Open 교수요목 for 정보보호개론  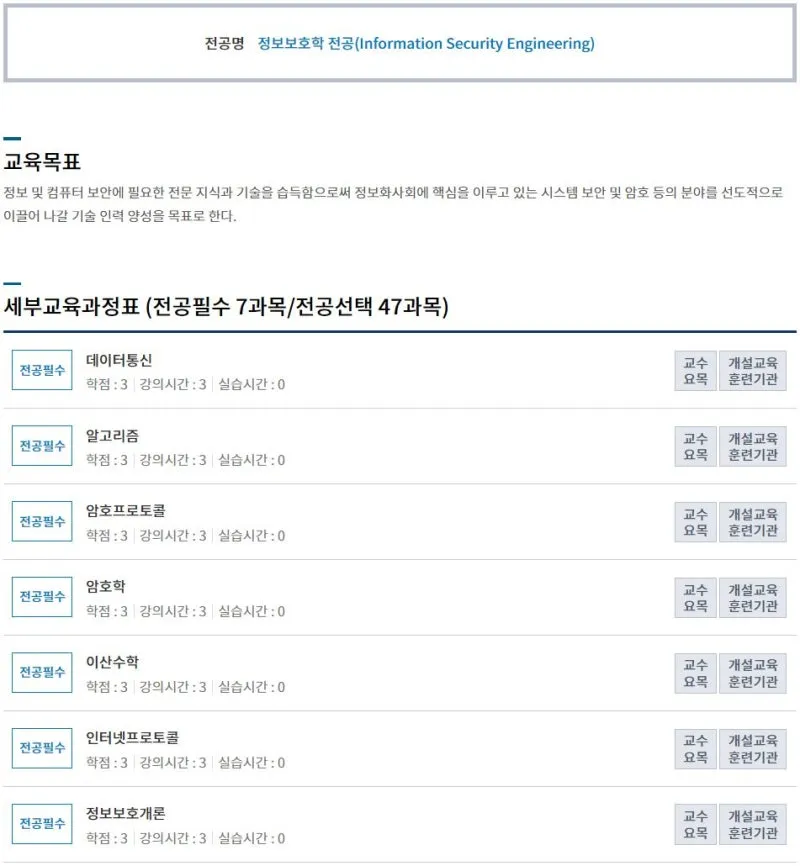tap(695, 825)
